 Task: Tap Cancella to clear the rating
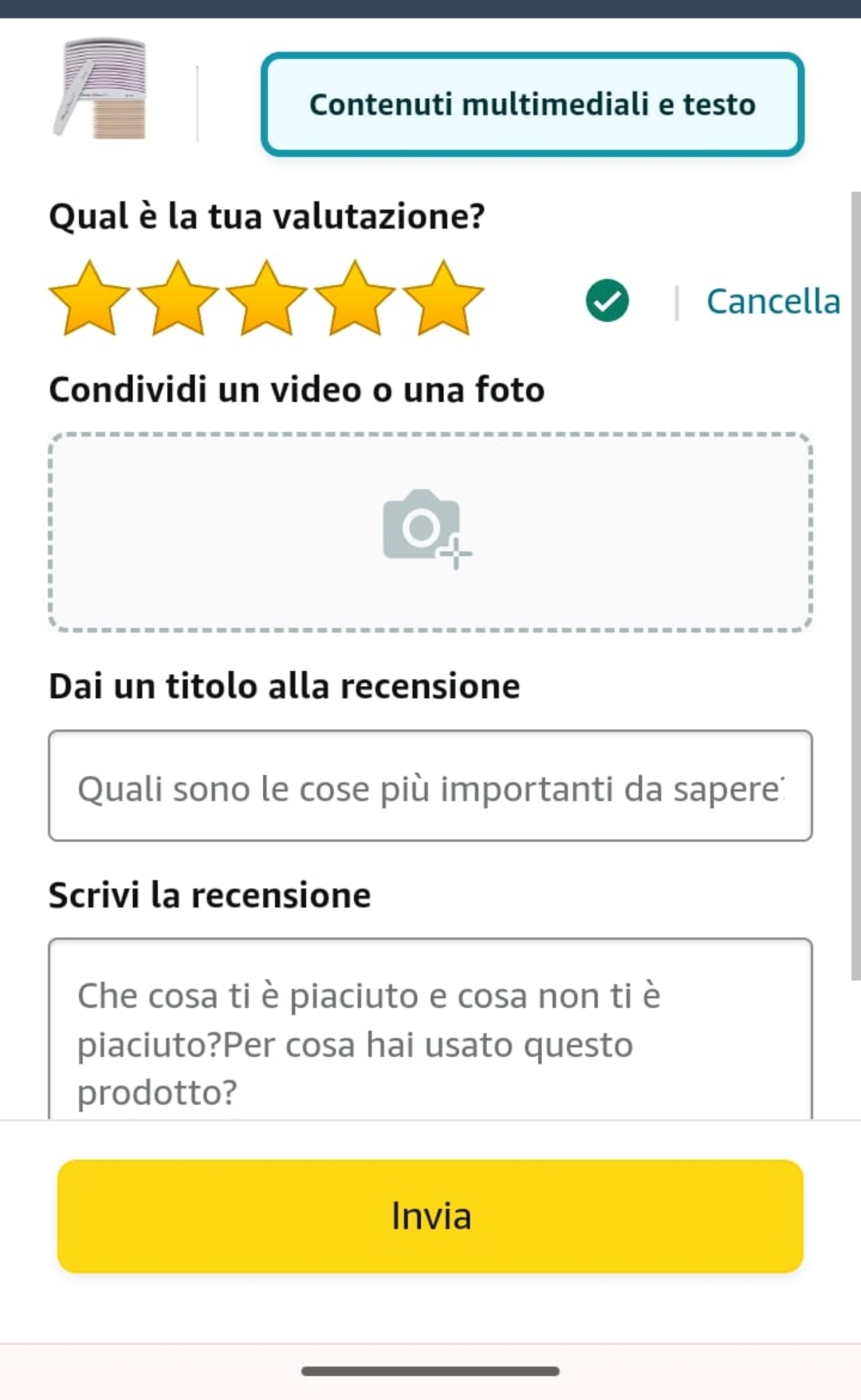tap(772, 302)
